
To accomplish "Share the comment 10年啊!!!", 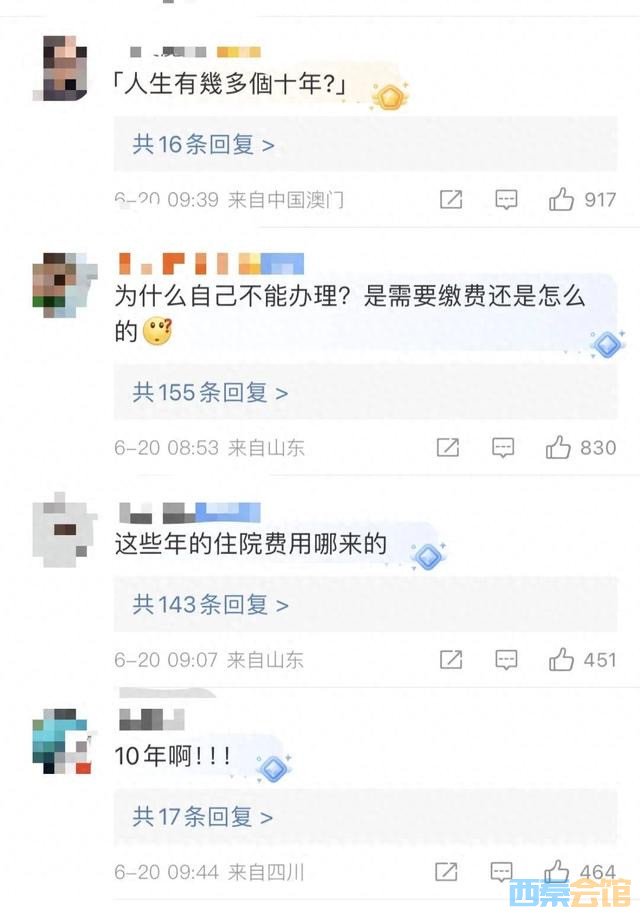I will 447,872.
